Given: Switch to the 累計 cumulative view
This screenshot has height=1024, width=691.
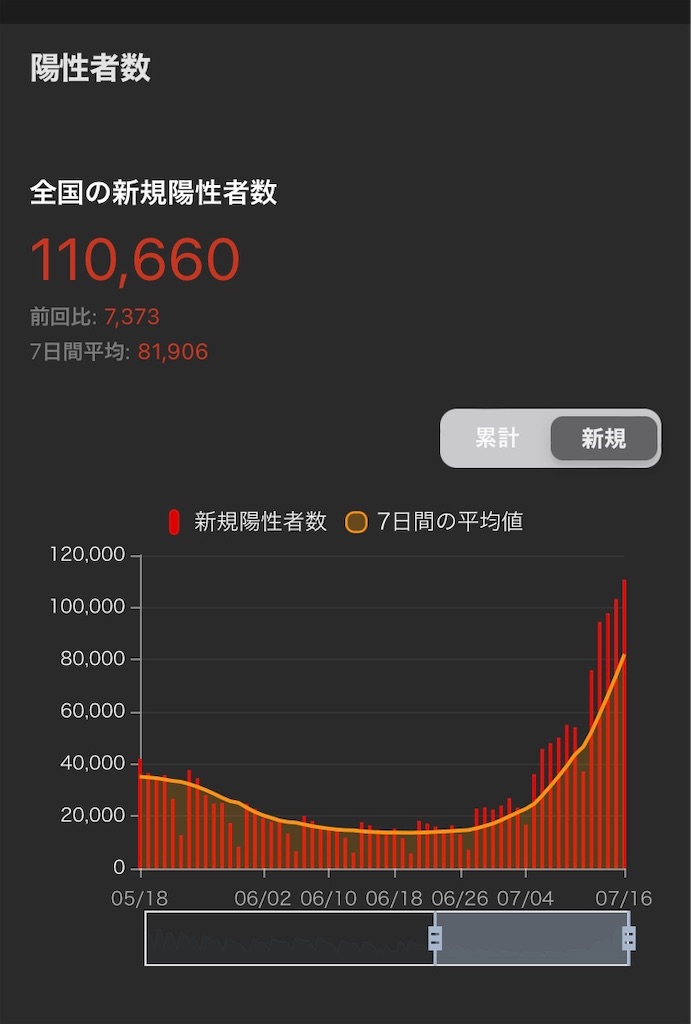Looking at the screenshot, I should [496, 438].
